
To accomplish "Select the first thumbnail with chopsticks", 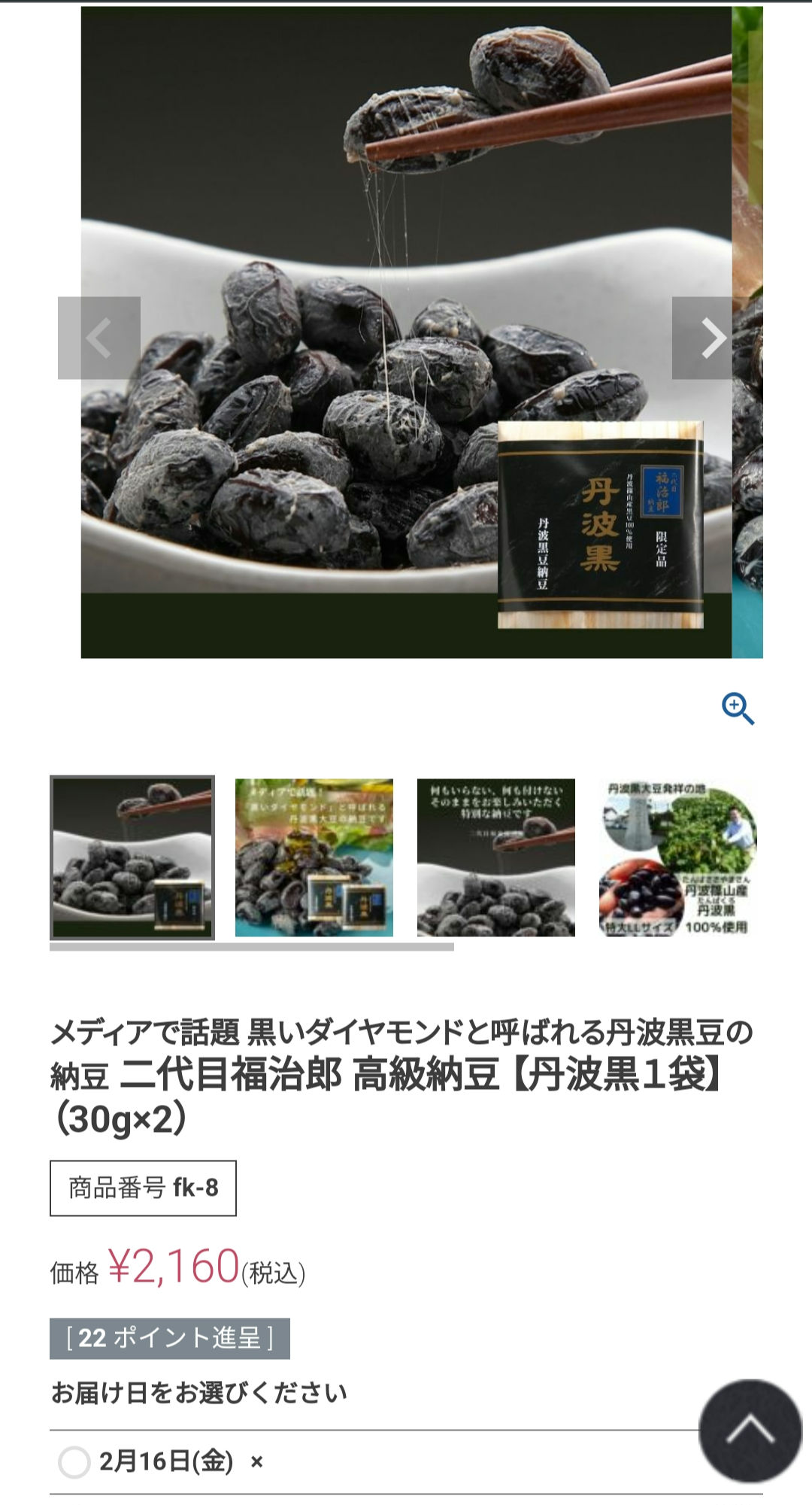I will pos(132,857).
